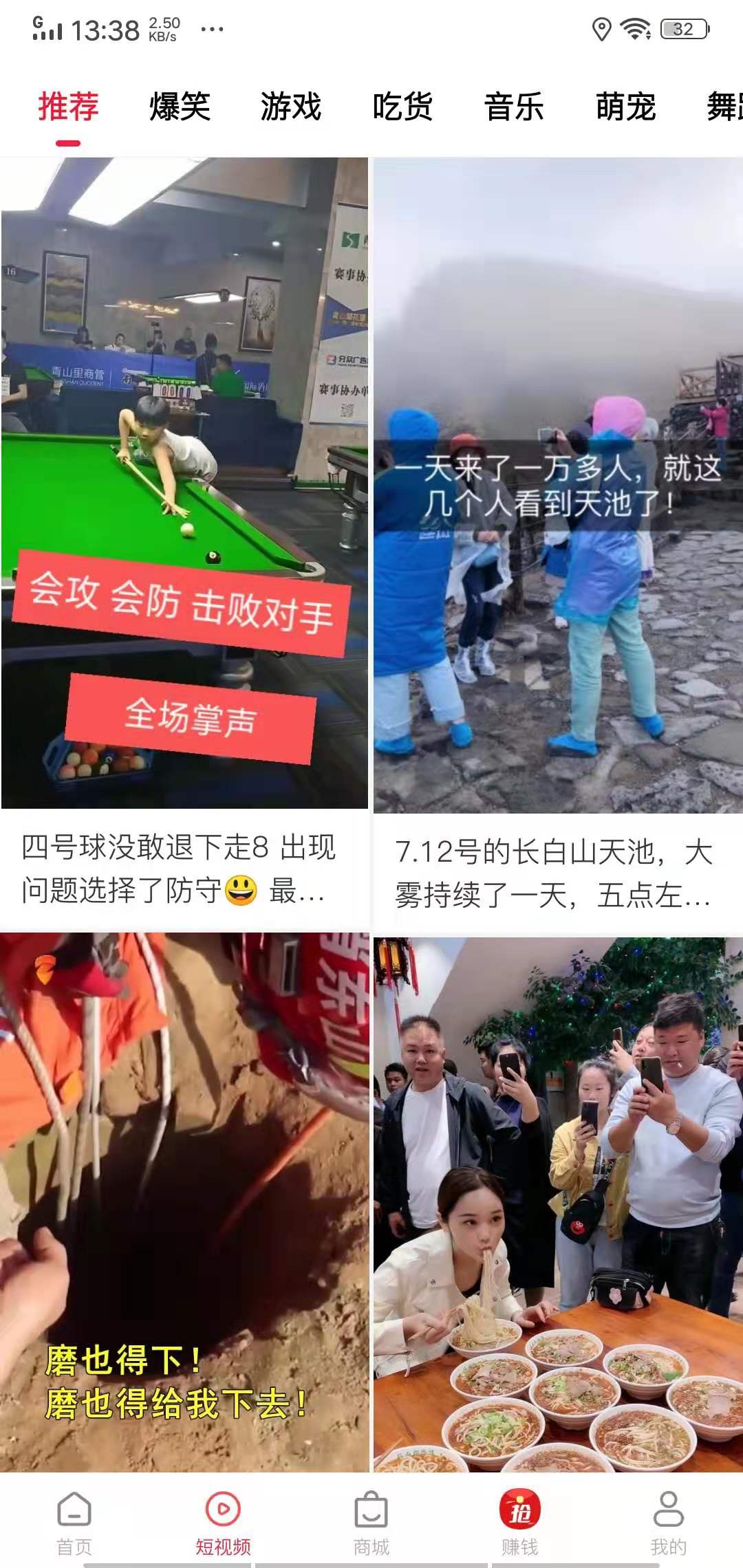Tap the 短视频 bottom tab
The width and height of the screenshot is (743, 1568).
[x=223, y=1523]
